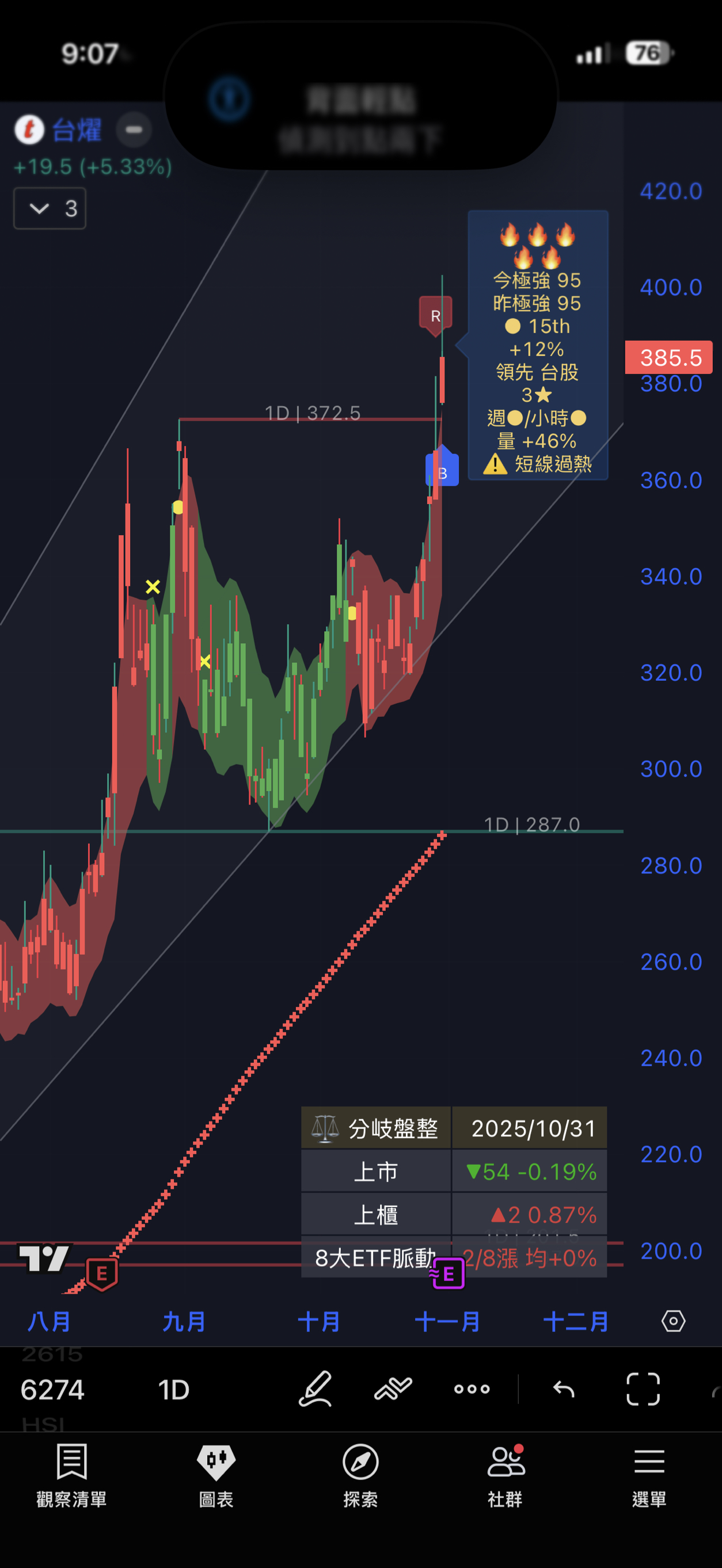Tap the R marker above the candle
722x1568 pixels.
pyautogui.click(x=436, y=315)
